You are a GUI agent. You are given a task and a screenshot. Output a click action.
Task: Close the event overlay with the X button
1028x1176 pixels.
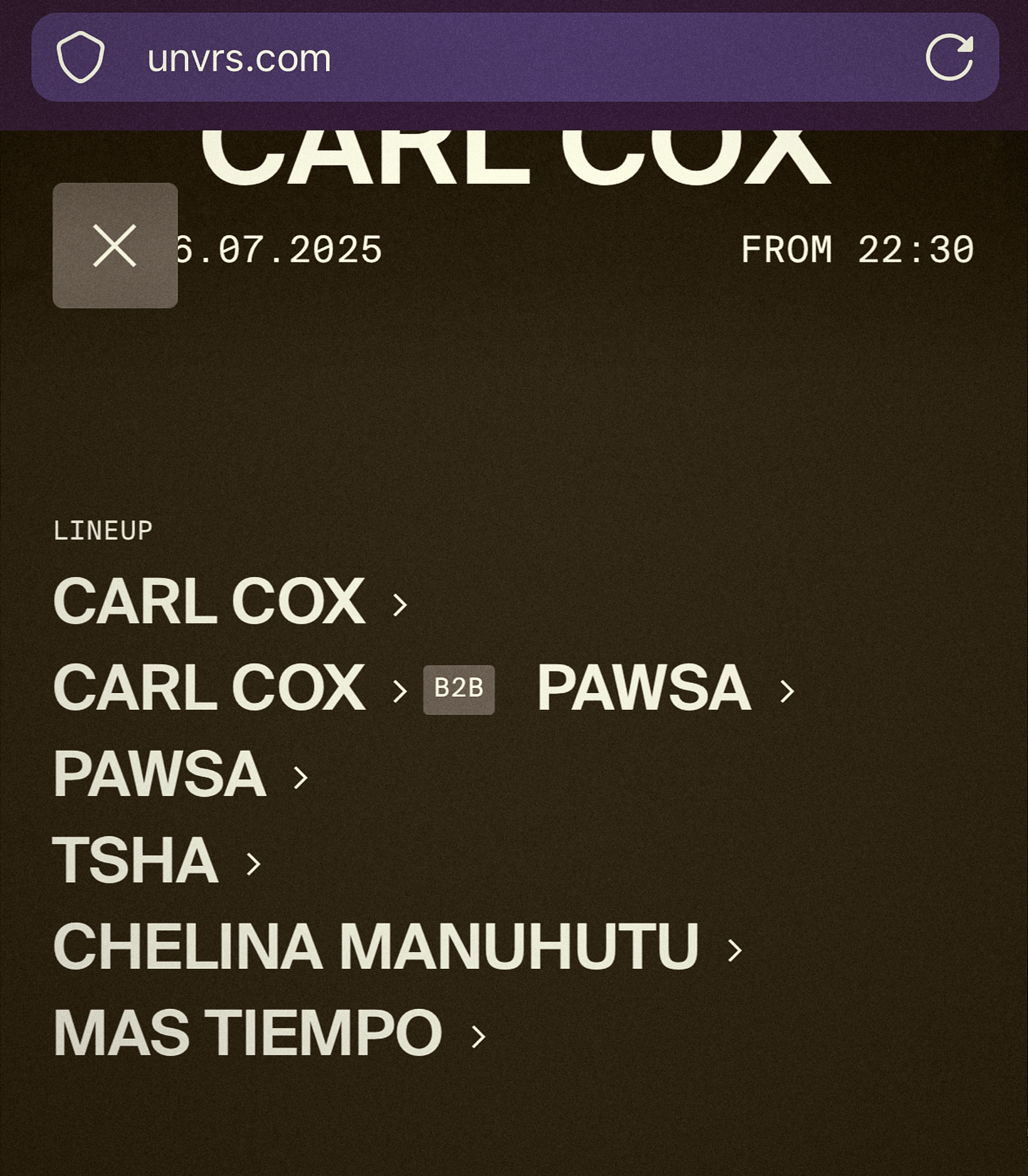115,246
